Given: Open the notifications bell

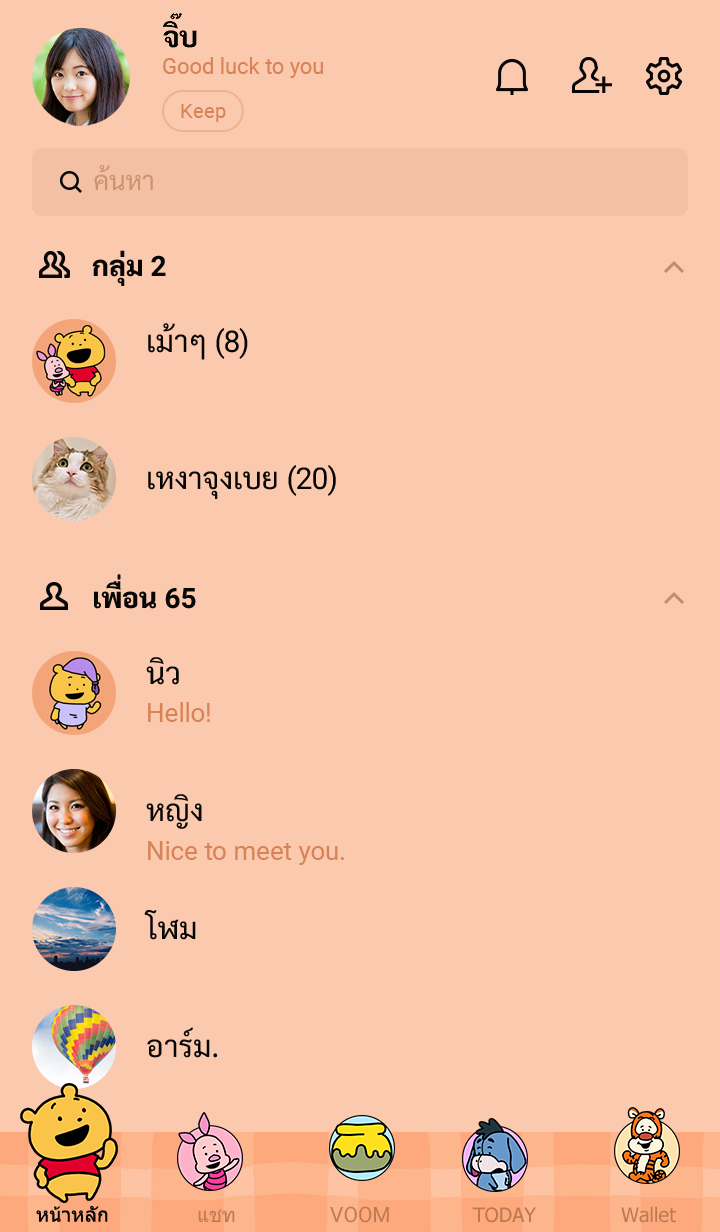Looking at the screenshot, I should click(512, 77).
